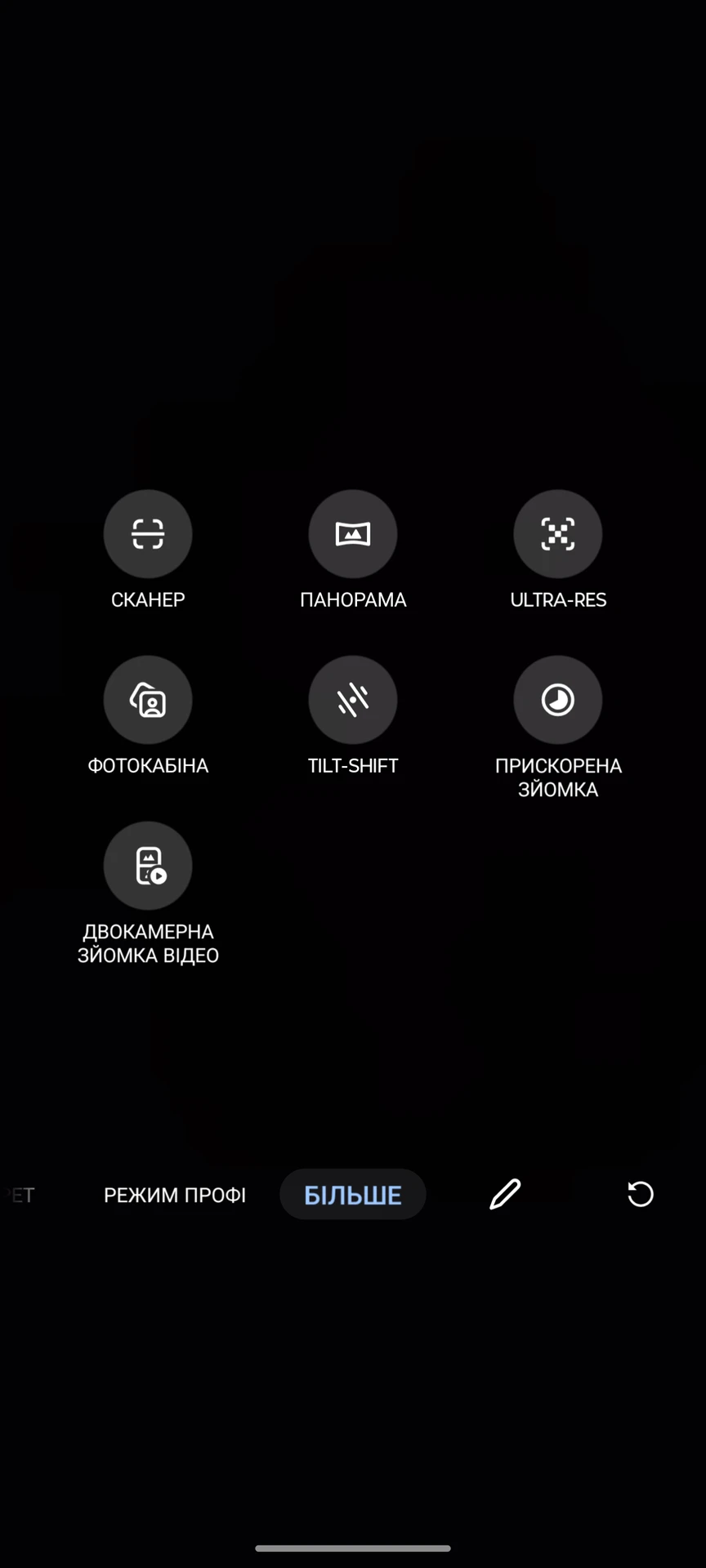Open Двокамерна зйомка відео mode
The width and height of the screenshot is (706, 1568).
tap(148, 866)
